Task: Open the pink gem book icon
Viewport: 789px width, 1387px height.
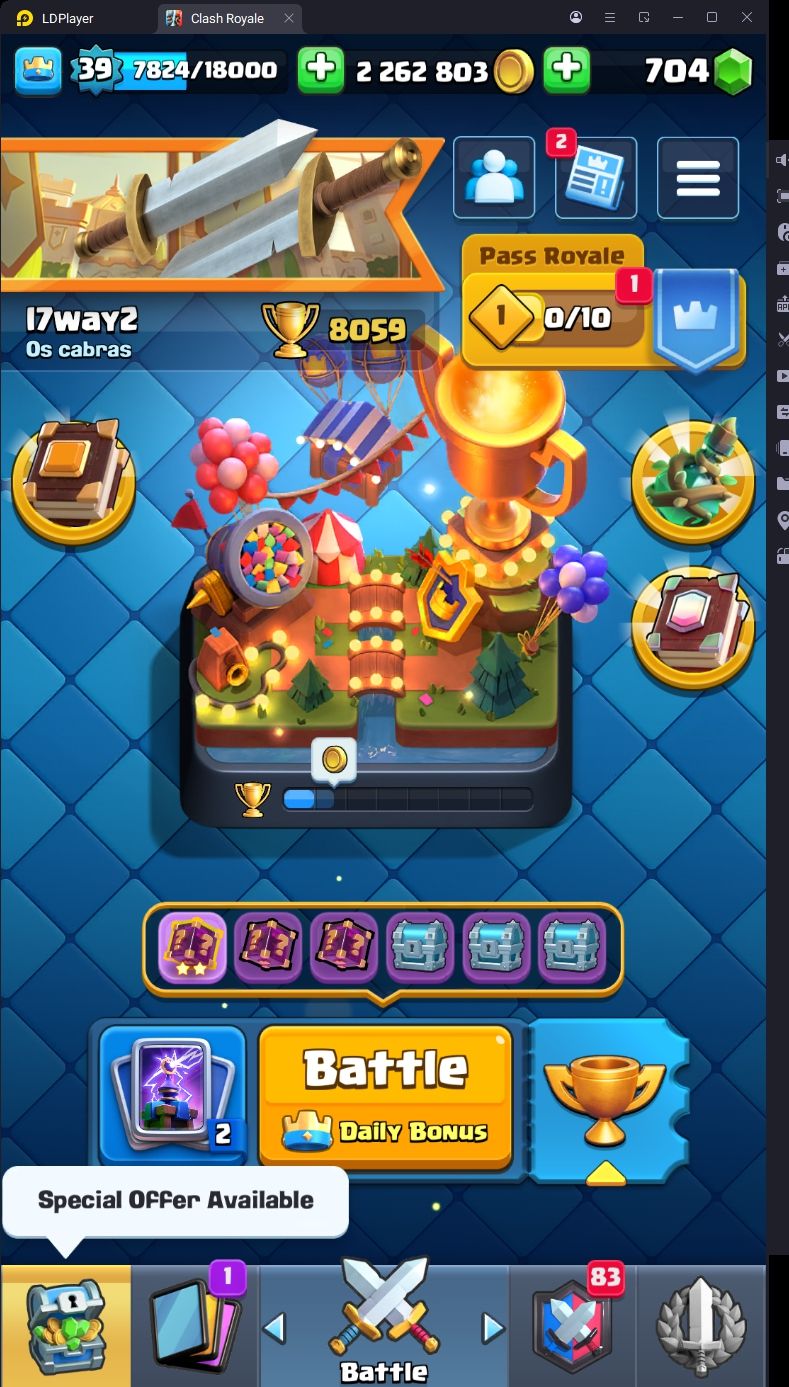Action: (x=693, y=627)
